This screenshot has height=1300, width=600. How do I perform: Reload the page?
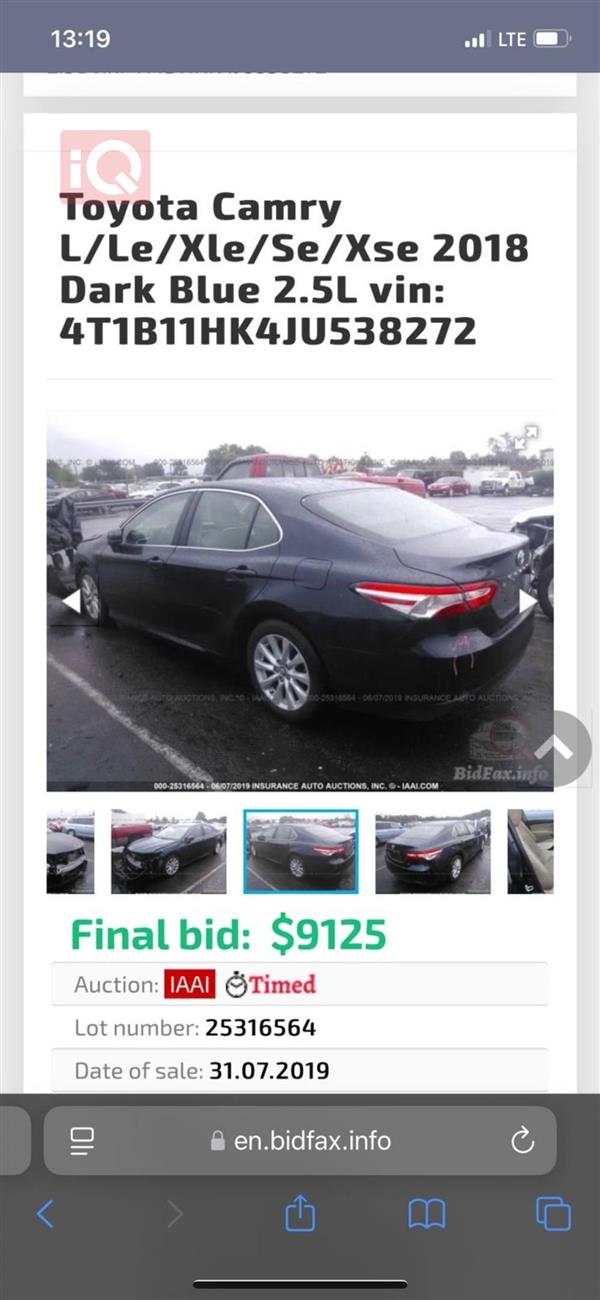tap(522, 1141)
